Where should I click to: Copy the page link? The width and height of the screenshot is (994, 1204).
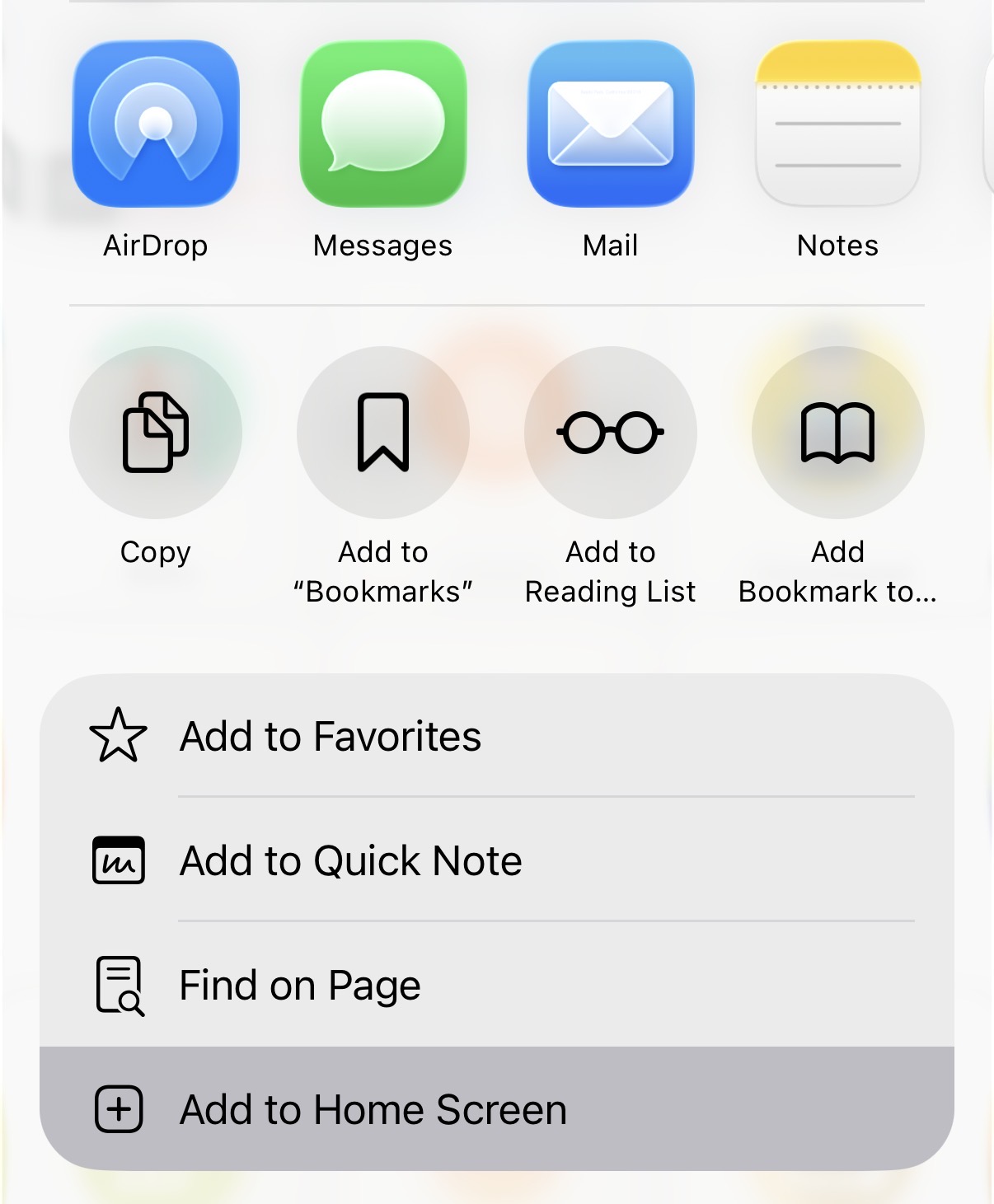click(156, 433)
